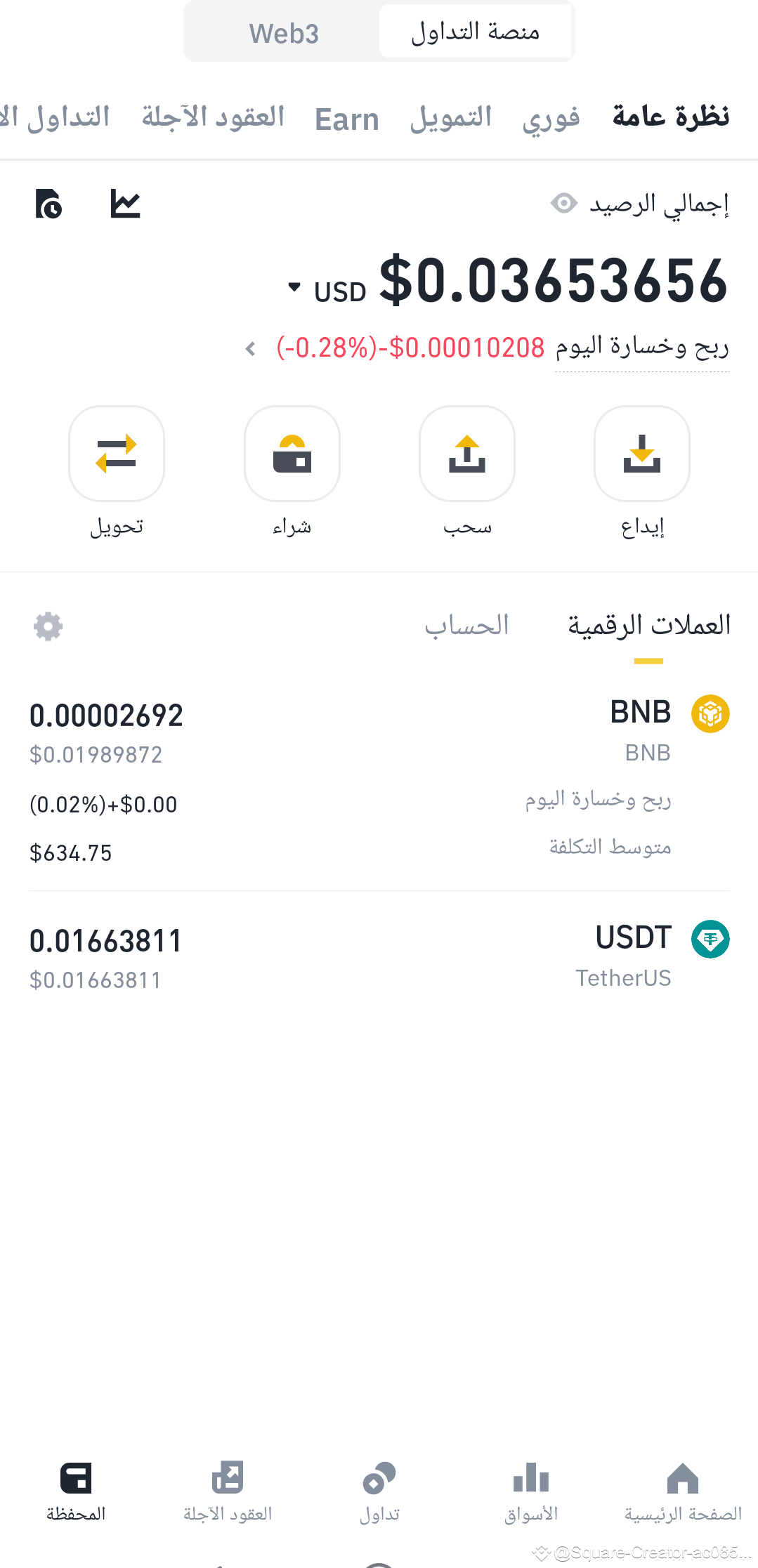
Task: Switch to the Earn tab
Action: click(x=347, y=117)
